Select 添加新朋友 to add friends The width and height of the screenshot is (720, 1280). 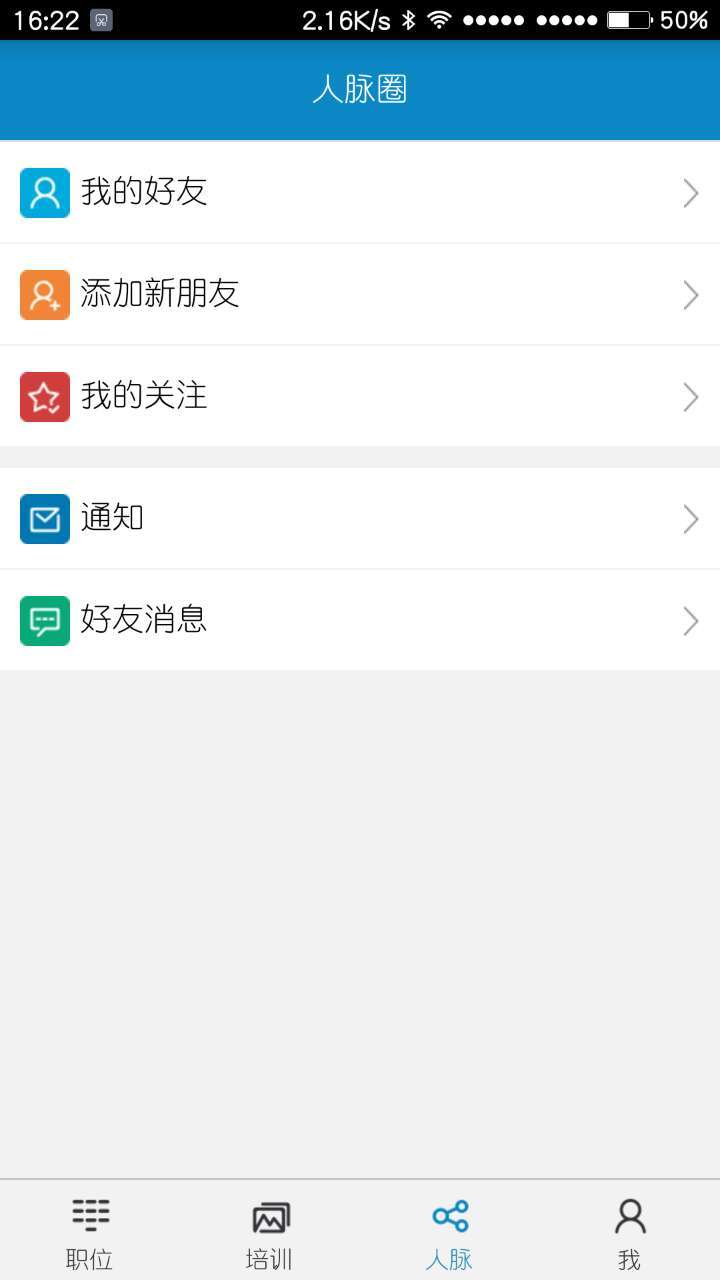click(x=360, y=295)
